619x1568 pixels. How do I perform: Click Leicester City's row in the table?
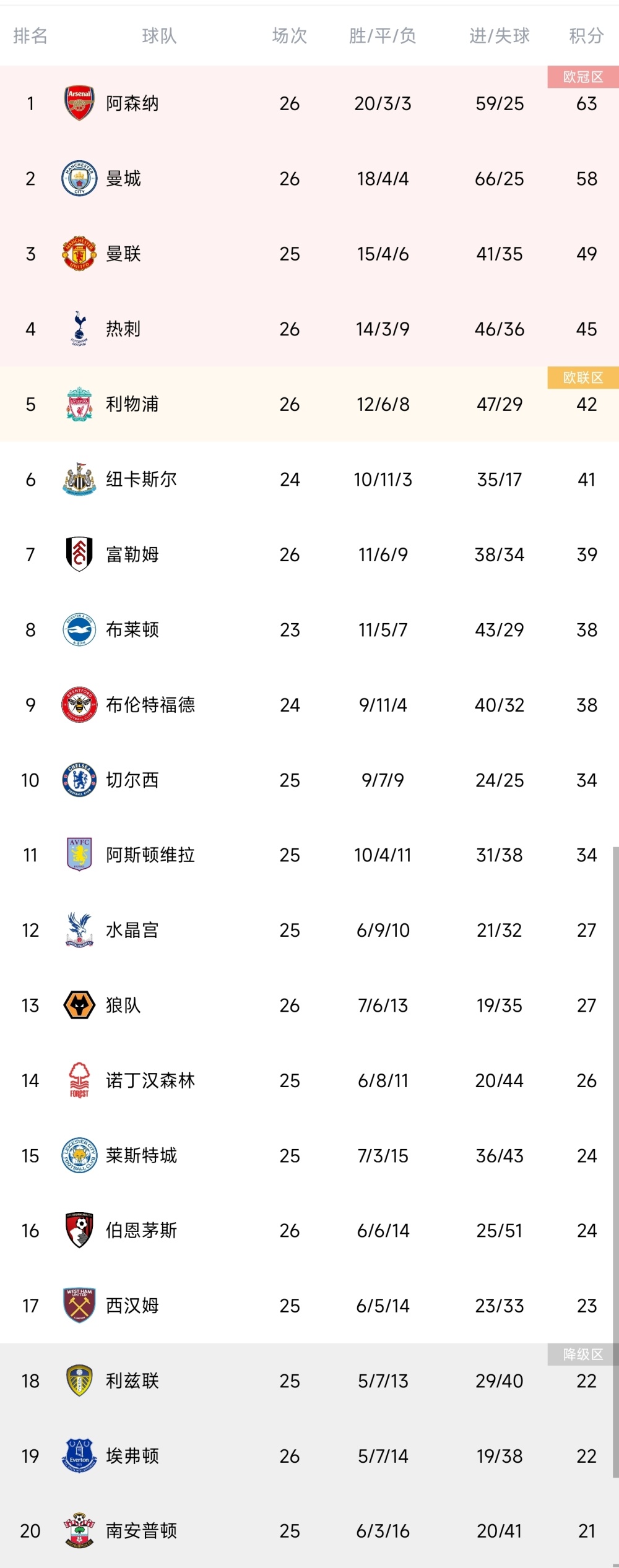[309, 1155]
